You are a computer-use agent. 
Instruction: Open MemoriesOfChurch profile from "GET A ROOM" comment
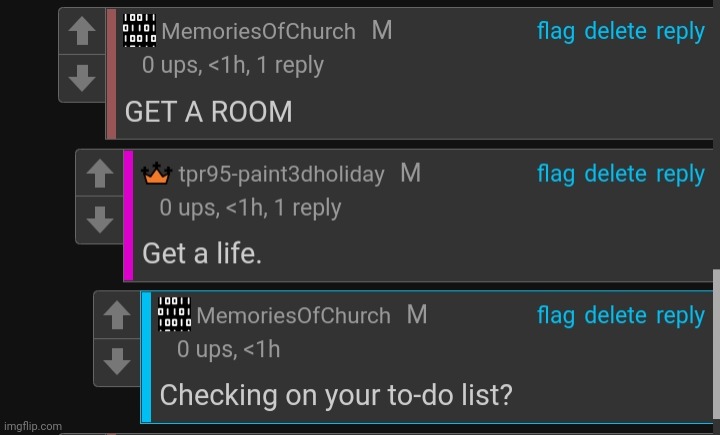click(x=258, y=31)
